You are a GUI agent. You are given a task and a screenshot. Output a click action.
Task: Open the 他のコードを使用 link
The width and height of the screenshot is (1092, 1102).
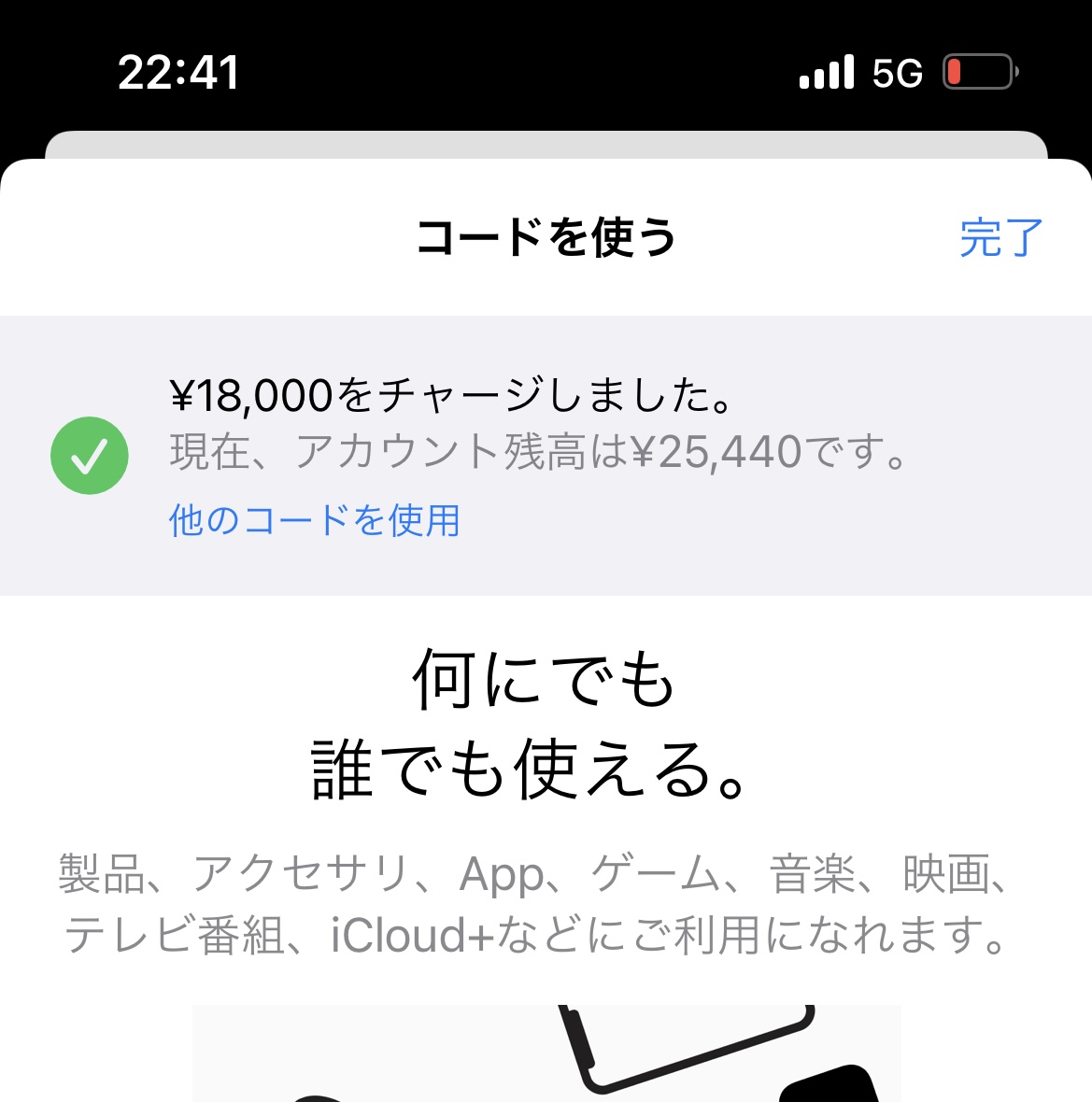314,521
